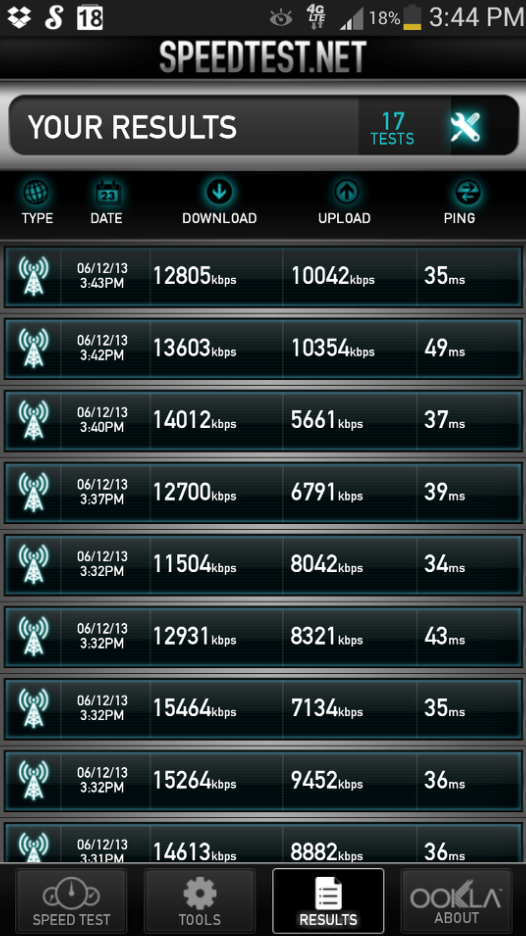Sort results by Upload speed
This screenshot has width=526, height=936.
pos(344,203)
